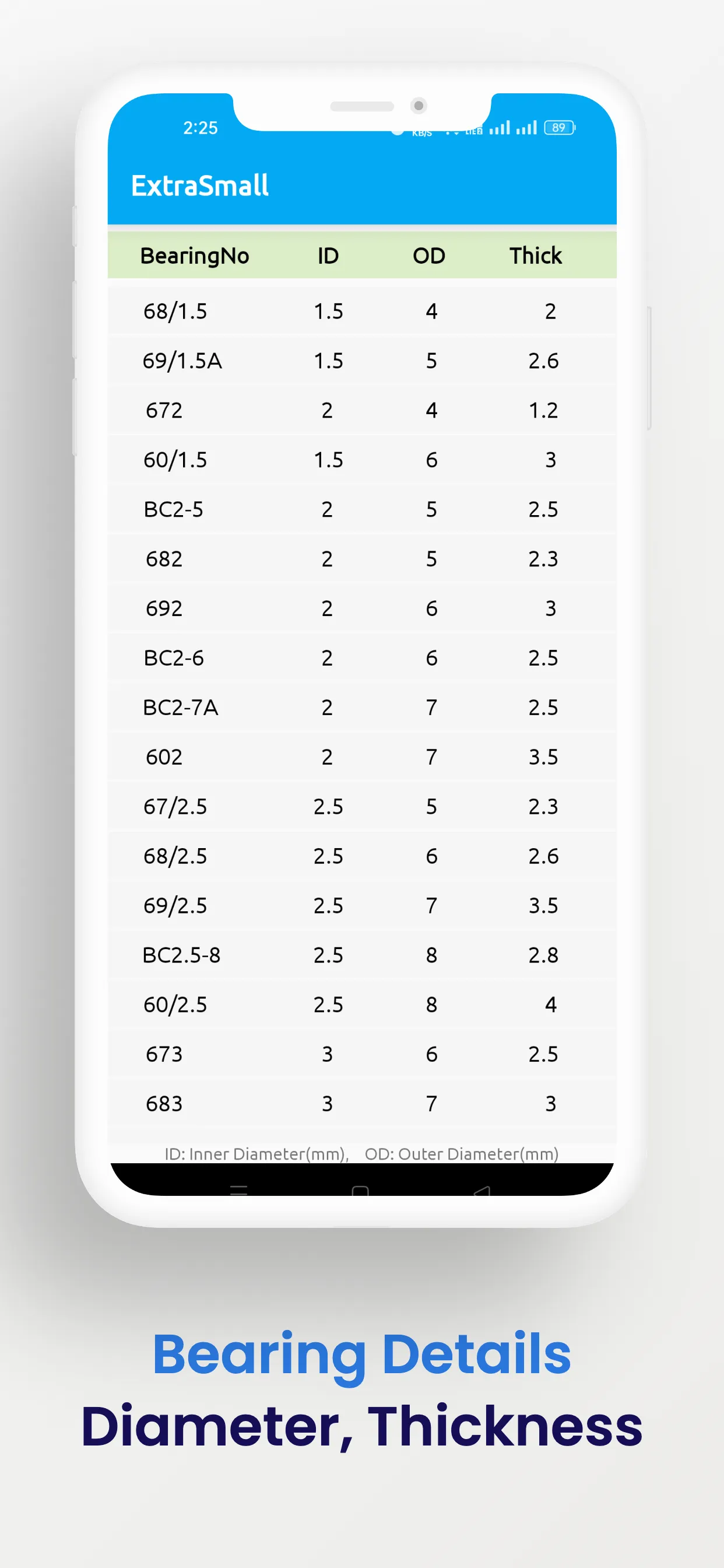This screenshot has height=1568, width=724.
Task: Select the bearing row 683
Action: pos(361,1103)
